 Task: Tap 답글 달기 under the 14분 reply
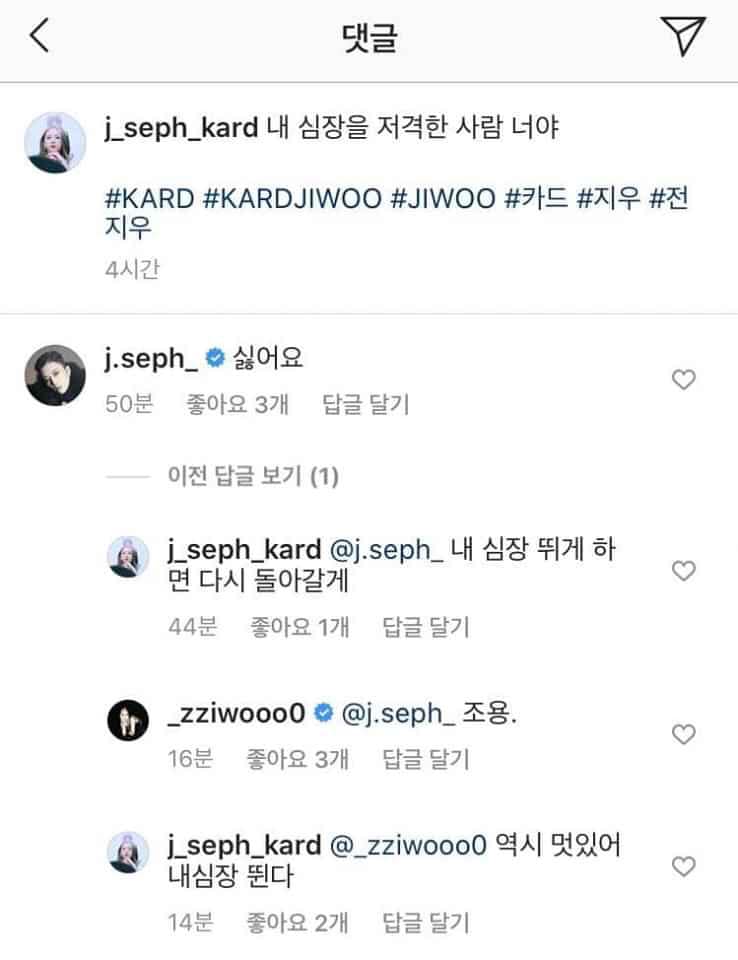point(426,923)
